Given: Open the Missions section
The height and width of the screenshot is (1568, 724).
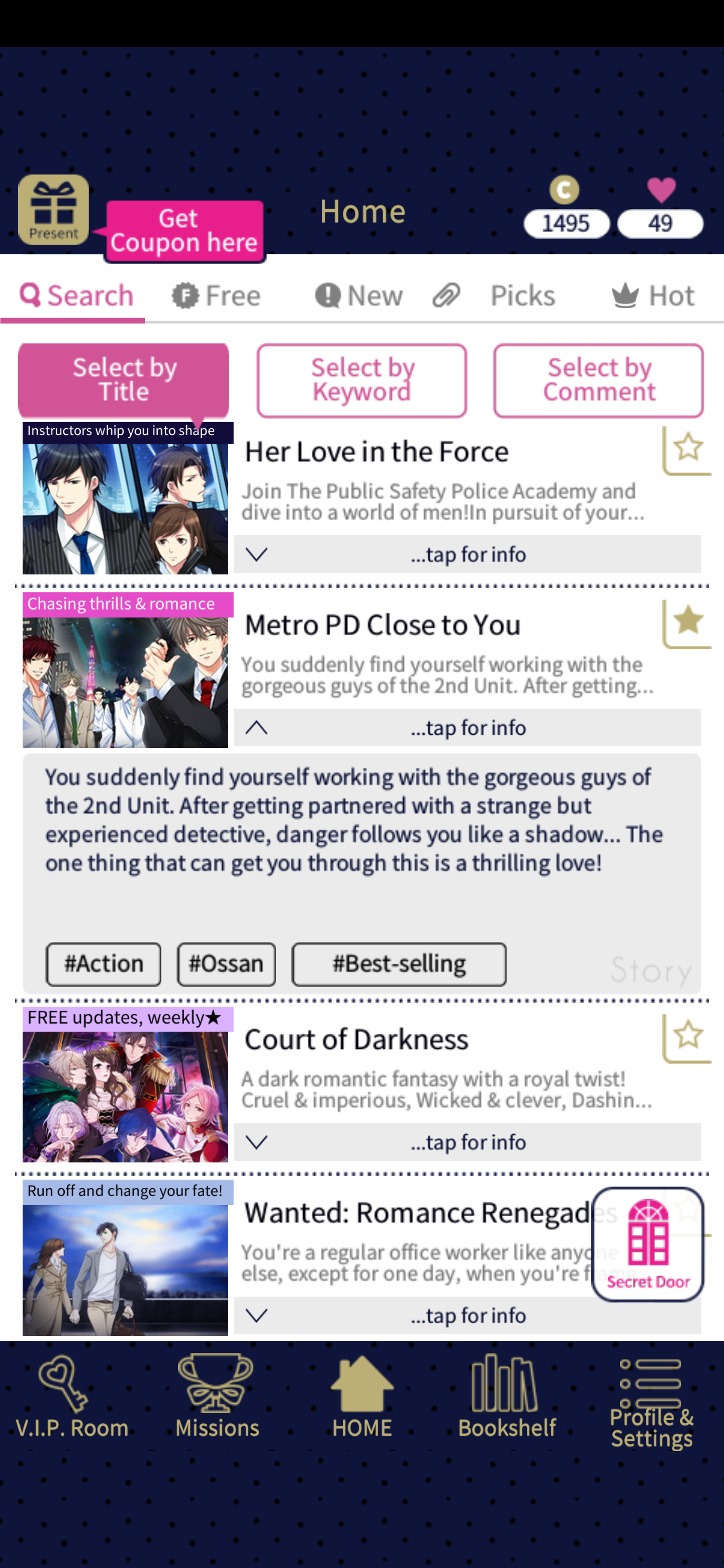Looking at the screenshot, I should pyautogui.click(x=217, y=1397).
